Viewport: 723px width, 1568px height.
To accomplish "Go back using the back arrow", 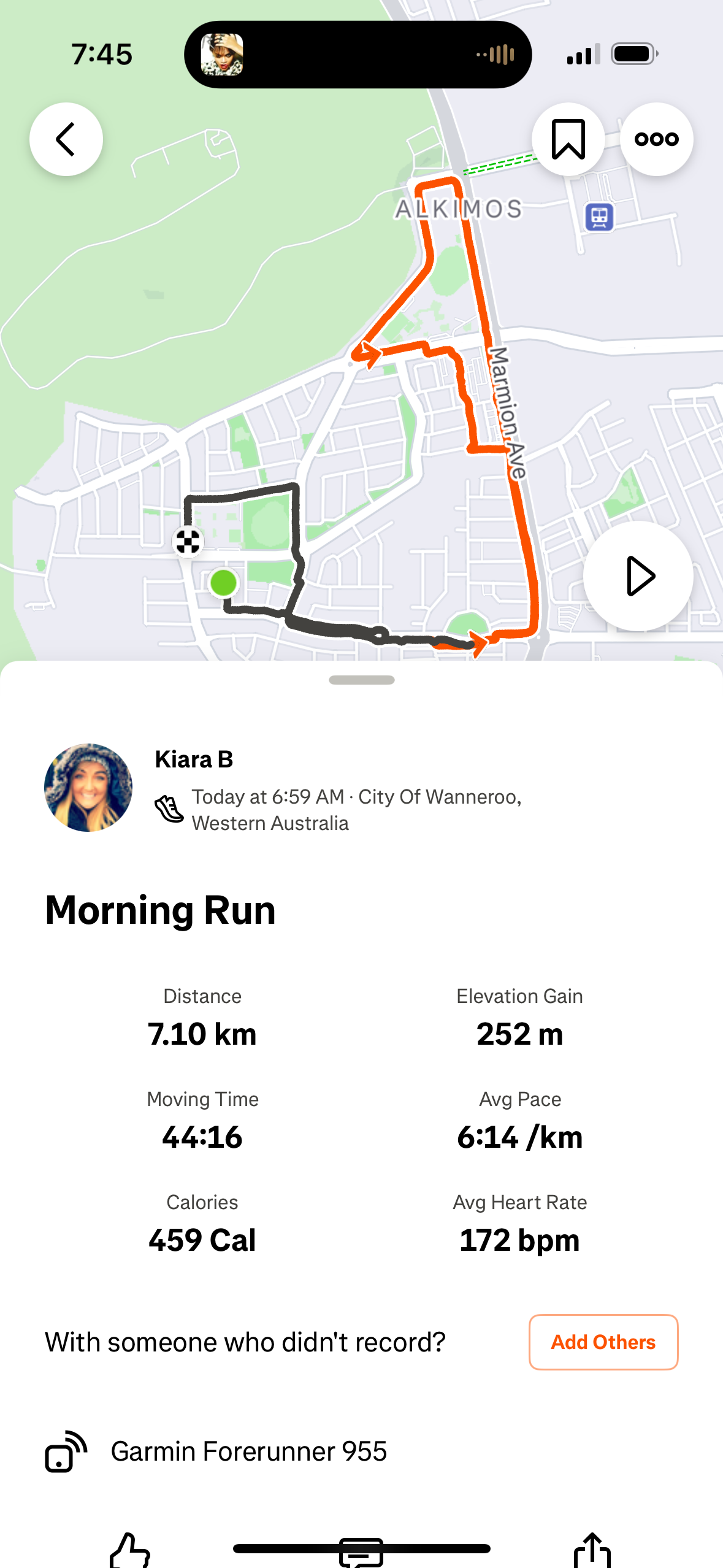I will click(66, 139).
